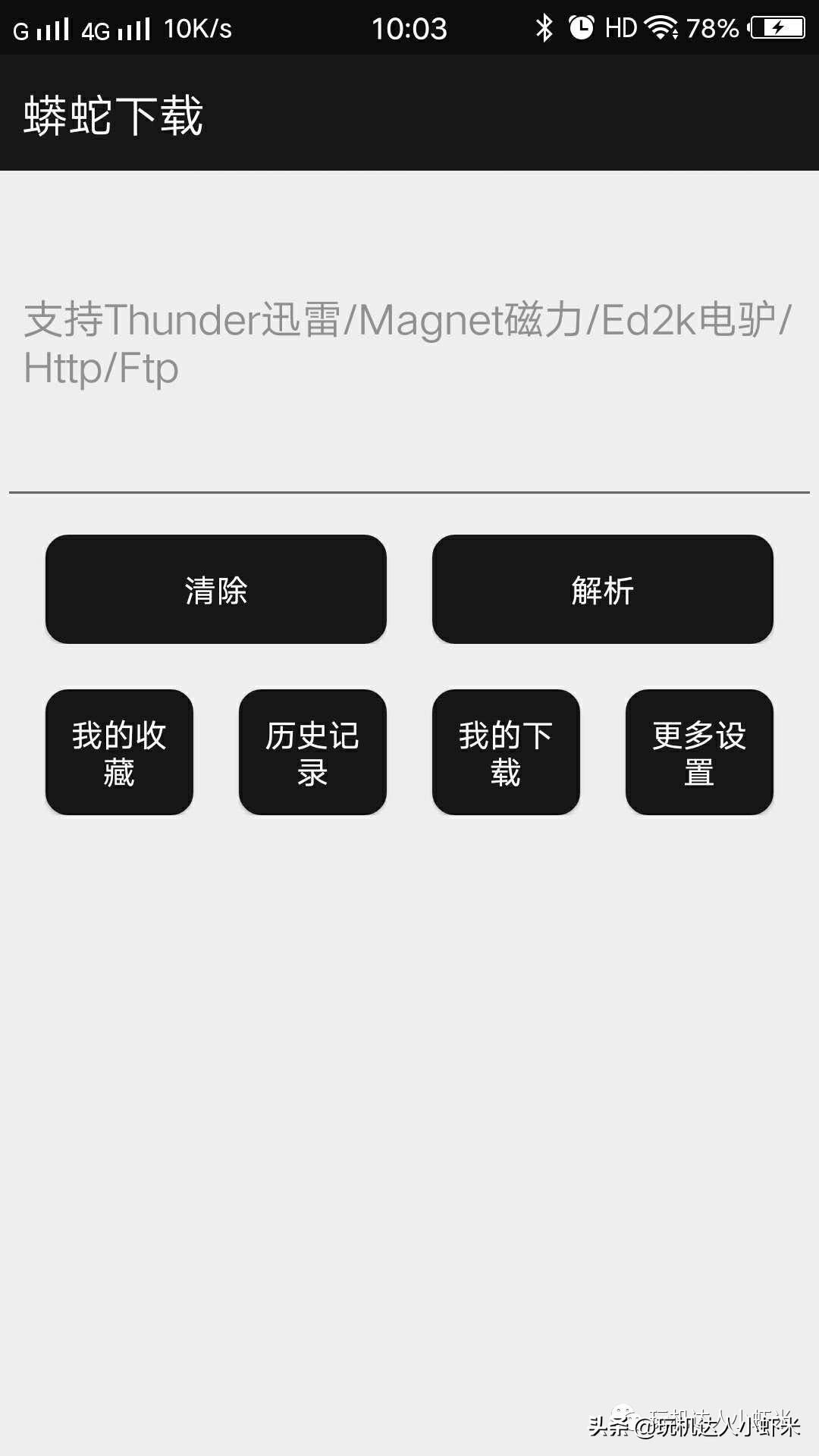Tap the 清除 (Clear) button
The width and height of the screenshot is (819, 1456).
pyautogui.click(x=216, y=590)
